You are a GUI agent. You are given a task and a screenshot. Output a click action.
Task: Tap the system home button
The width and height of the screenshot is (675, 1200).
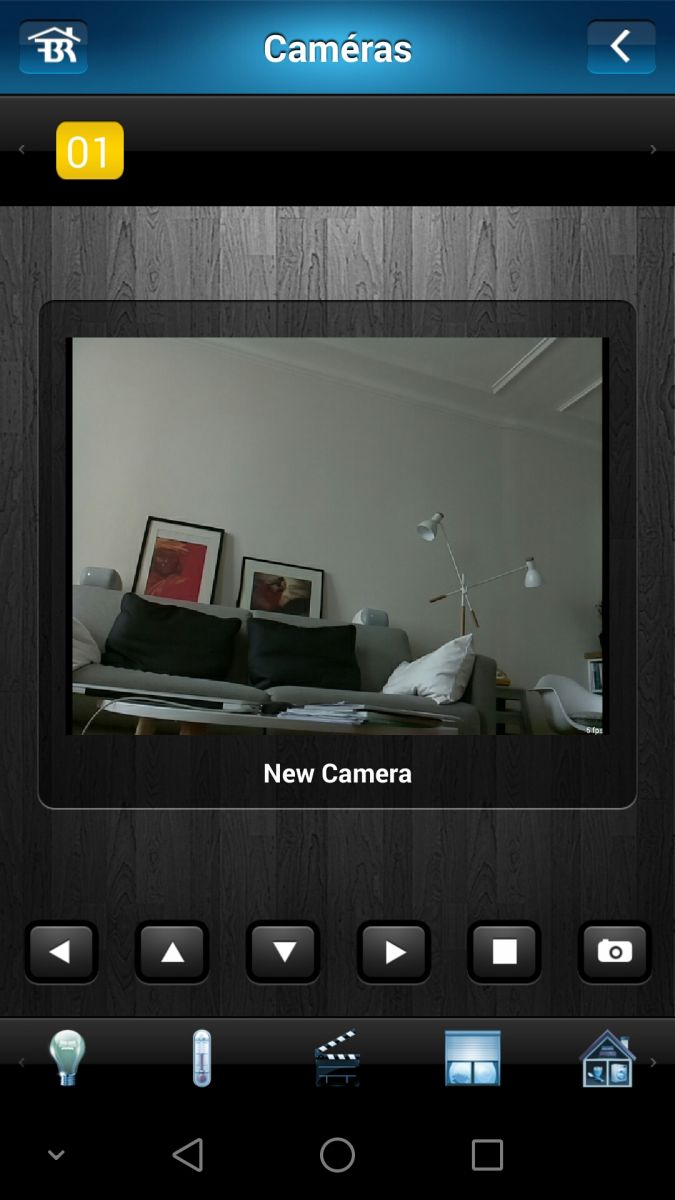coord(337,1155)
